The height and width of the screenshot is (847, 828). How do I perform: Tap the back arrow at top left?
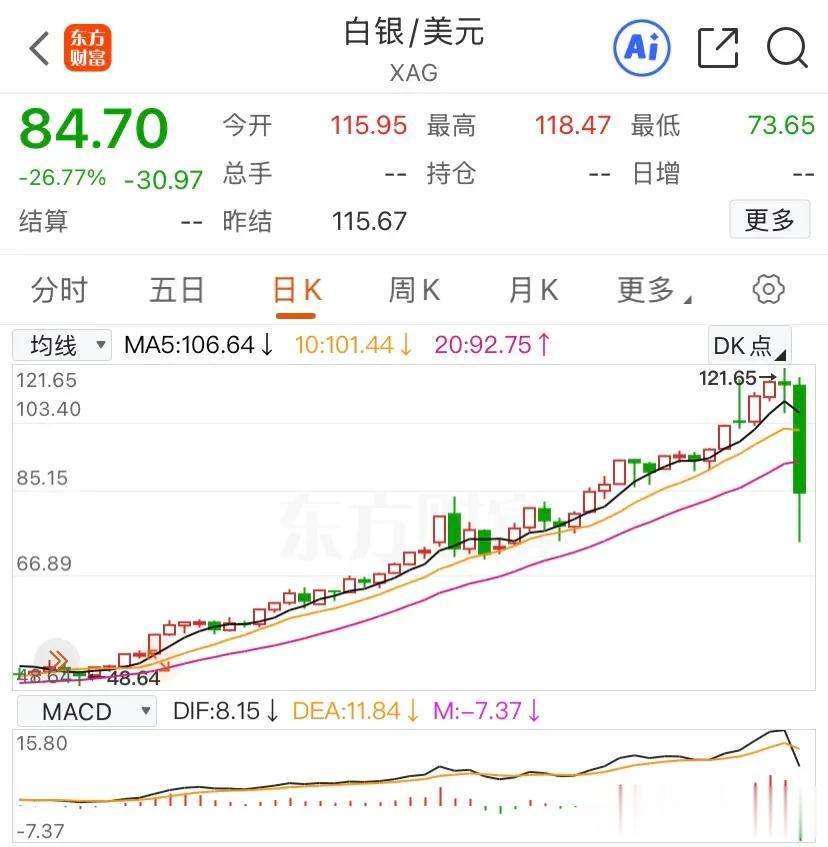37,47
